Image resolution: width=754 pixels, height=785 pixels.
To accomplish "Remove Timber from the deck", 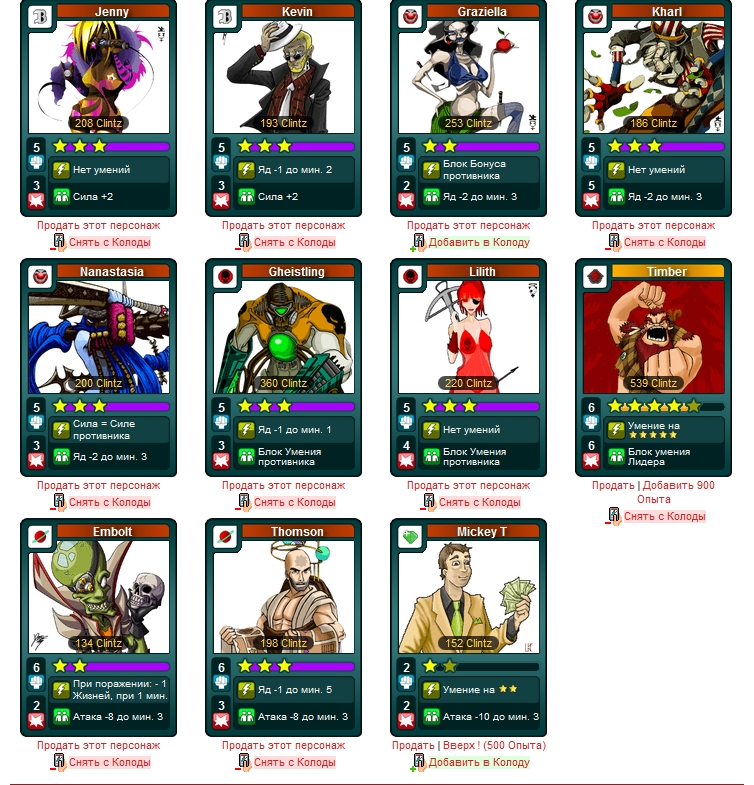I will pos(664,517).
